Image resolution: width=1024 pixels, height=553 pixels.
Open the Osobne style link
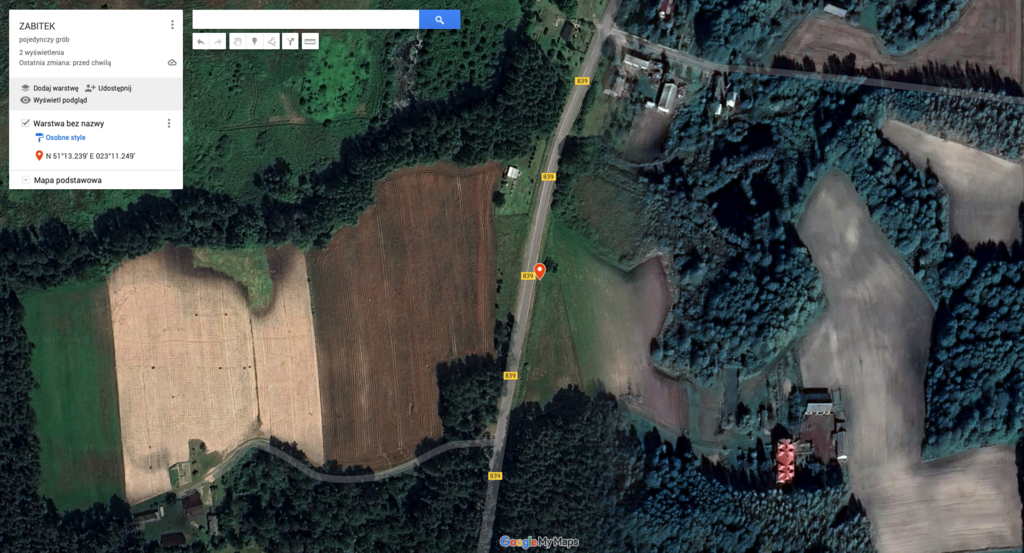coord(65,137)
